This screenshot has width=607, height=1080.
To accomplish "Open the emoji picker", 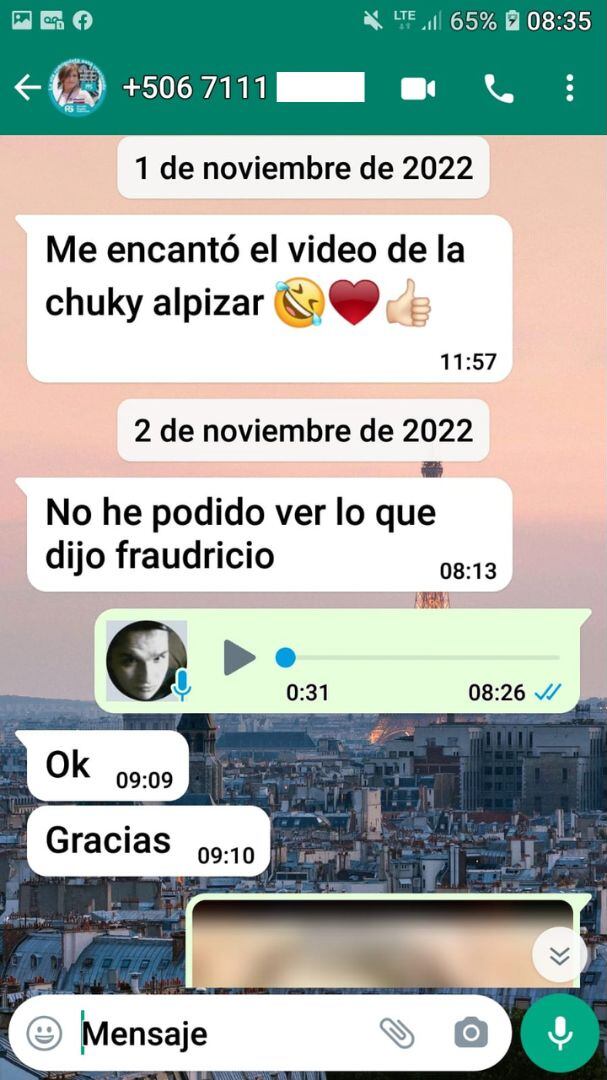I will [44, 1033].
